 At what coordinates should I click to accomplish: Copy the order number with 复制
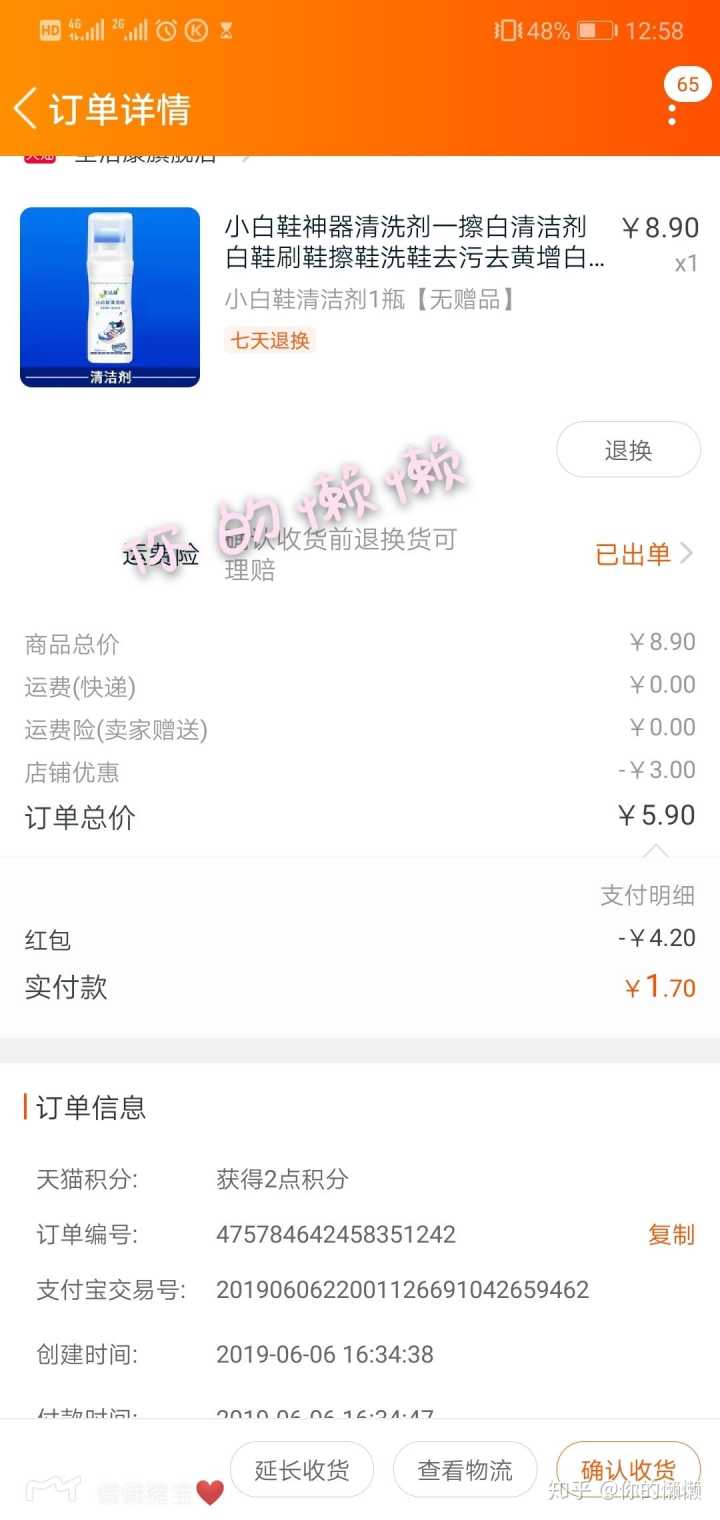click(x=670, y=1235)
